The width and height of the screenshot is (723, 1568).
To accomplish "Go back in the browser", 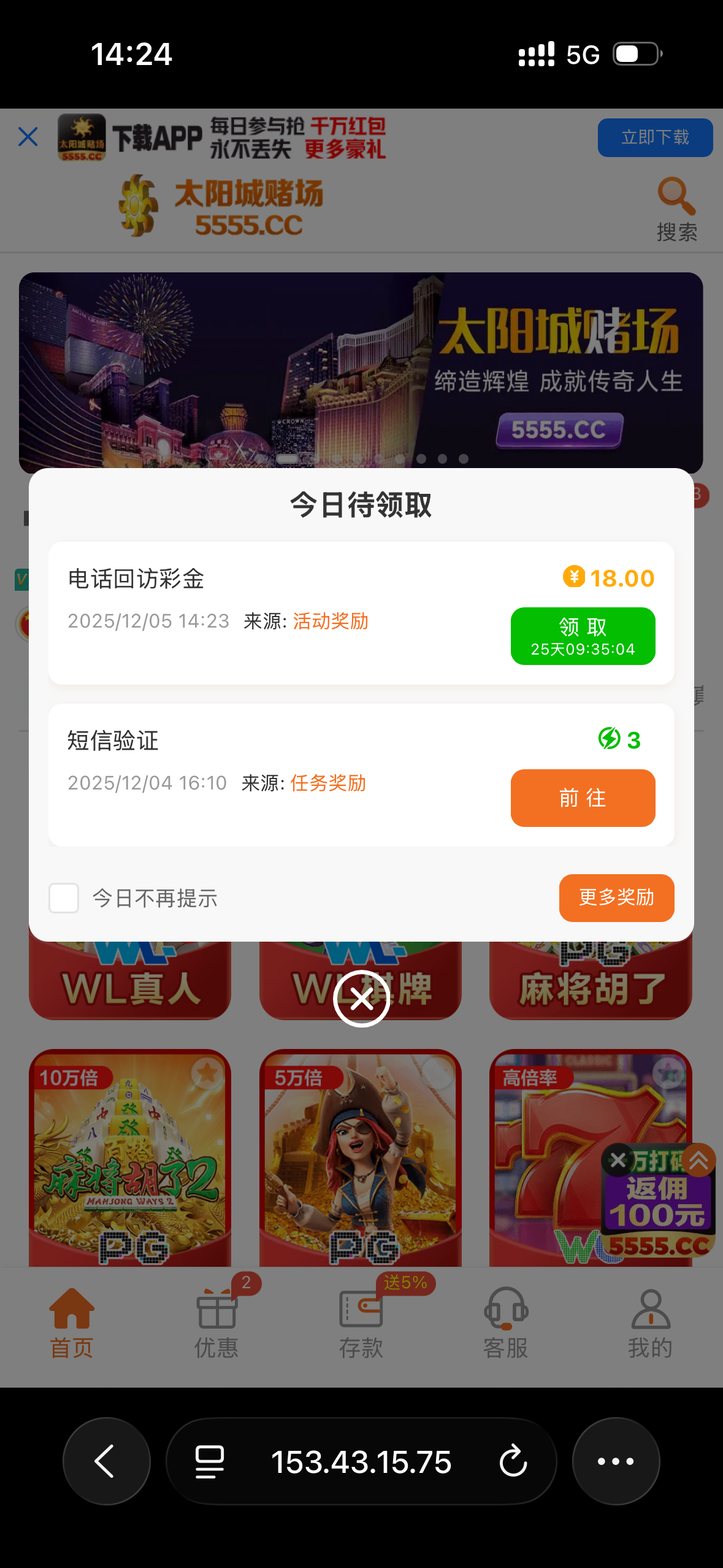I will tap(106, 1461).
